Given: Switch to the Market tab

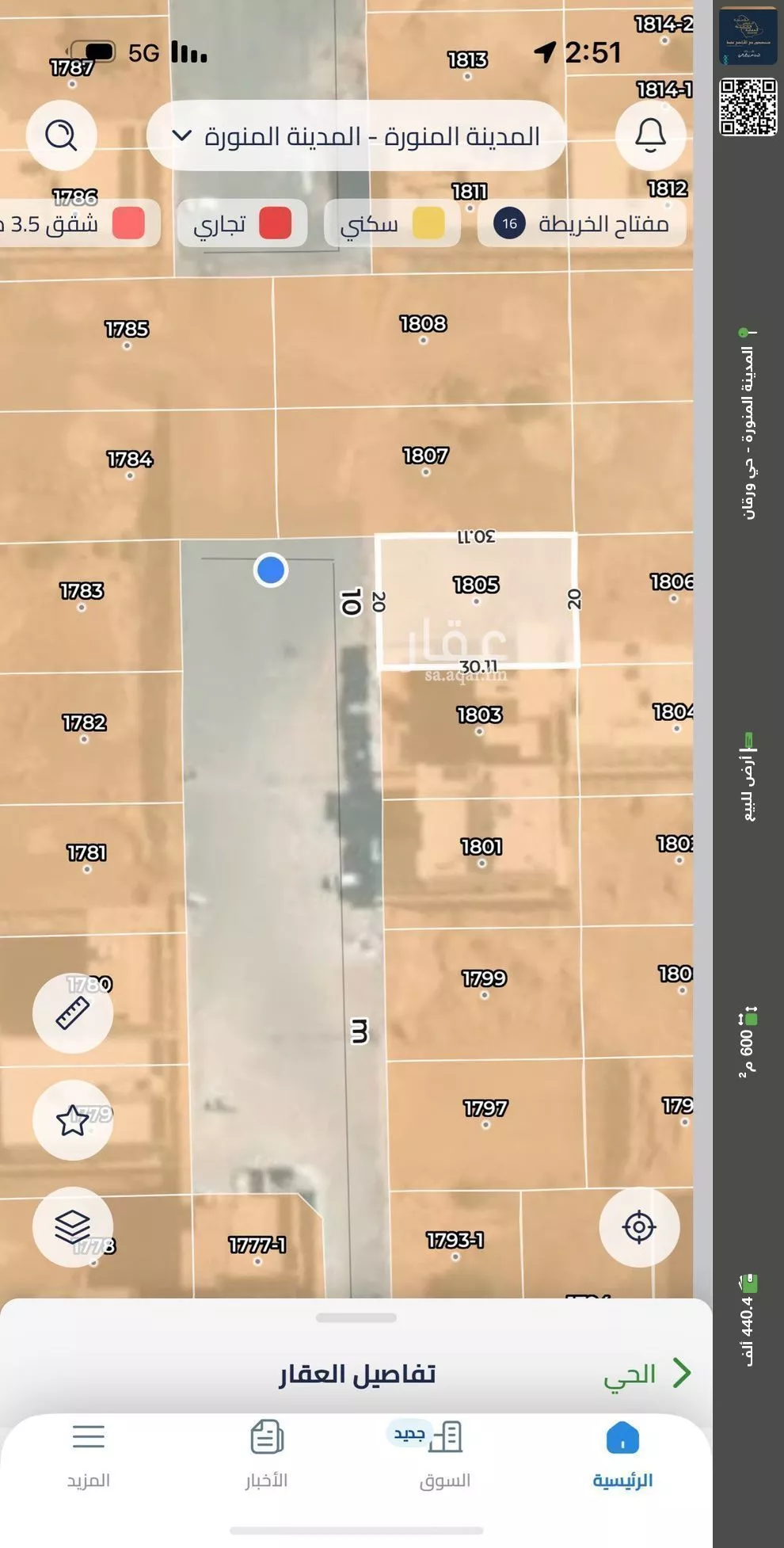Looking at the screenshot, I should [x=444, y=1455].
